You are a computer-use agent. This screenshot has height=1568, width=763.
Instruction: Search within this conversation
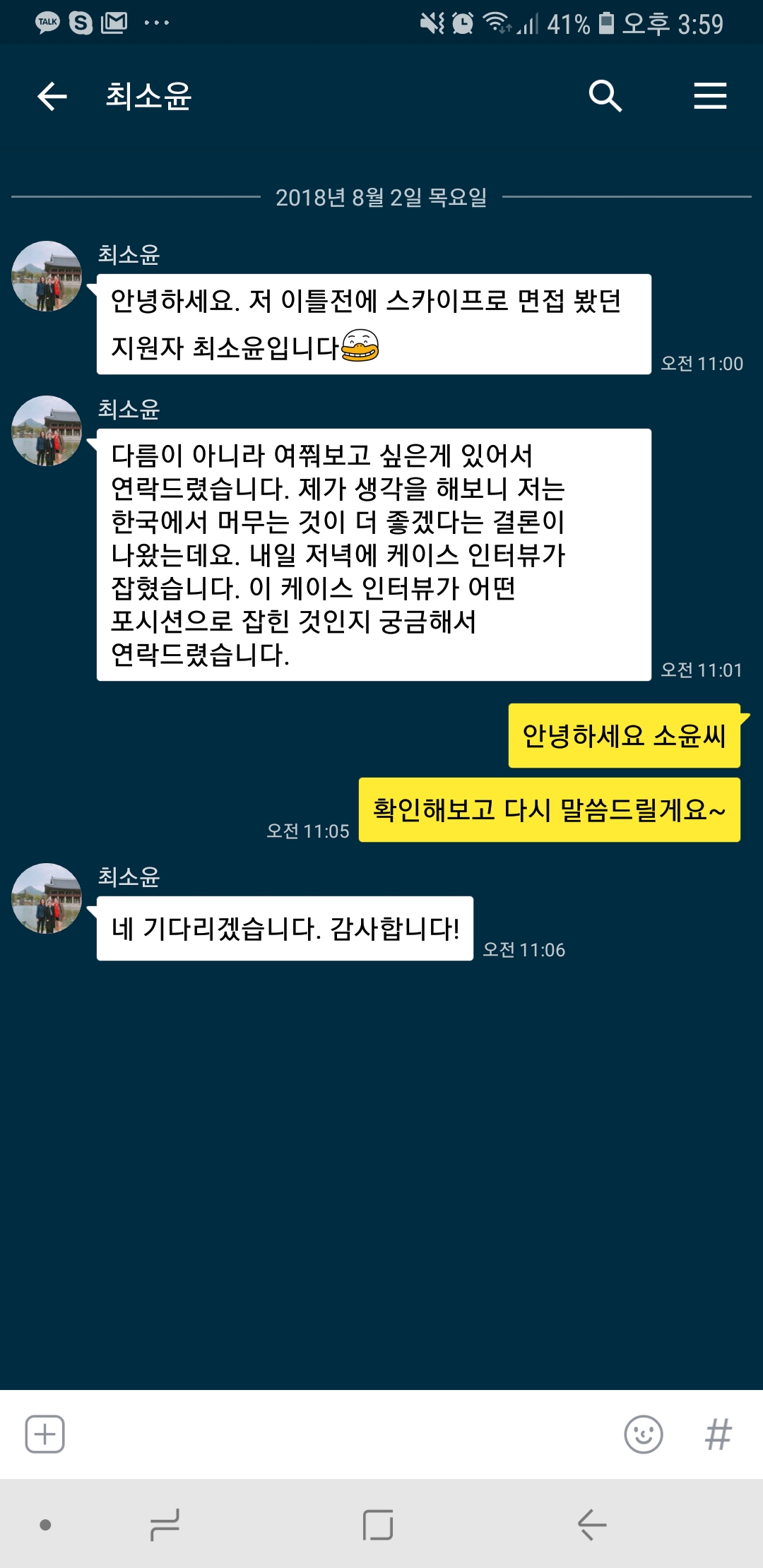click(605, 96)
